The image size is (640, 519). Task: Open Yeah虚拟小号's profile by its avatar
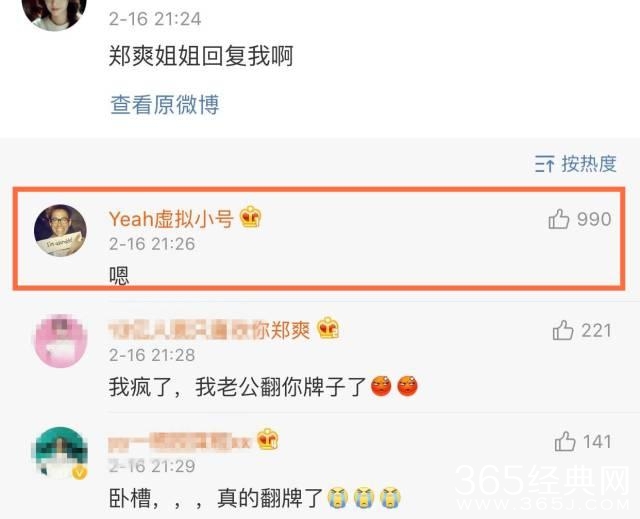point(60,230)
